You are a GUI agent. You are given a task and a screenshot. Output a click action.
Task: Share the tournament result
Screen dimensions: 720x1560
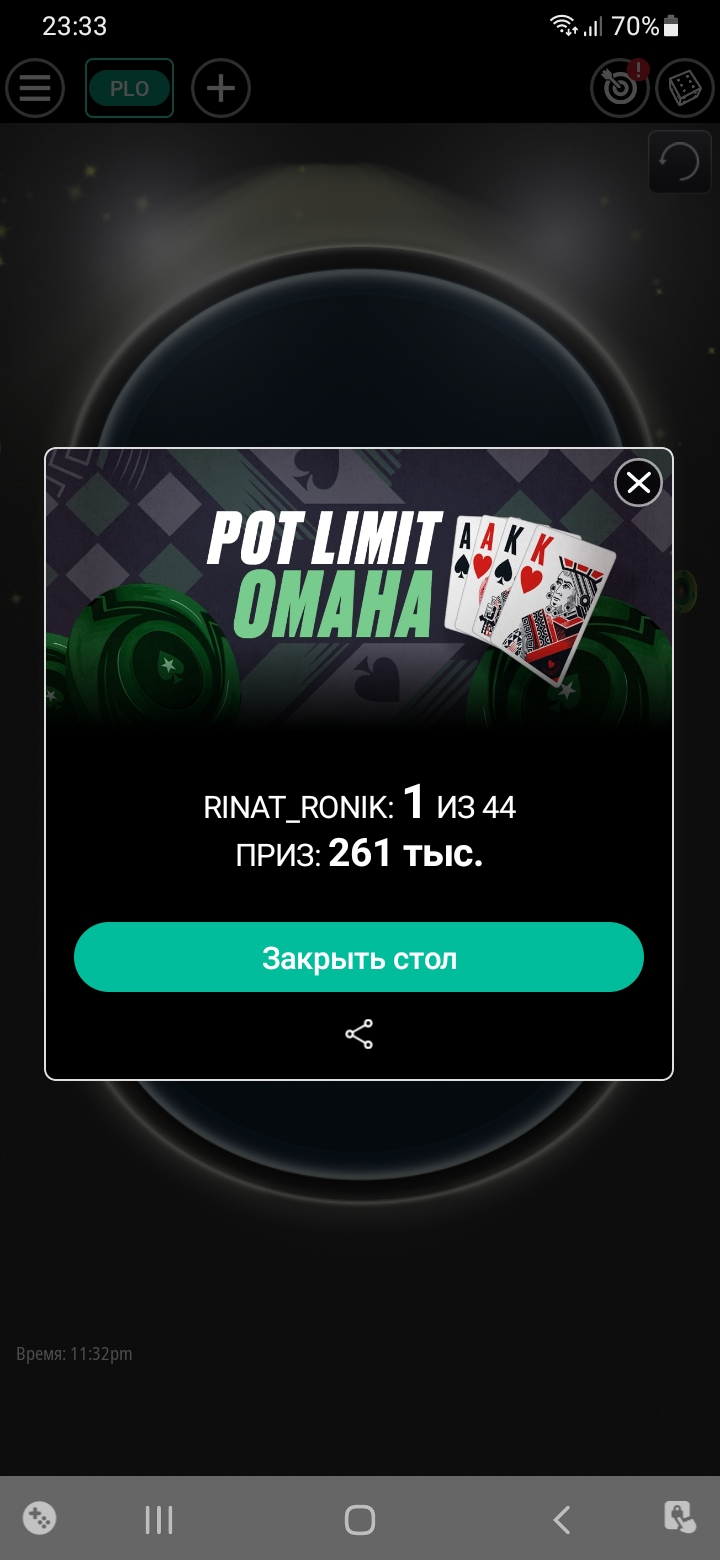click(359, 1034)
